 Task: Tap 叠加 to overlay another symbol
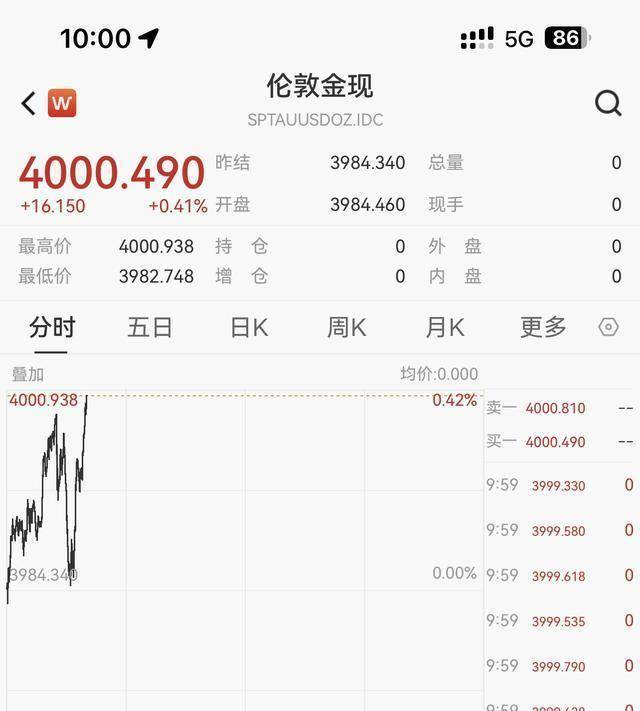pyautogui.click(x=28, y=374)
